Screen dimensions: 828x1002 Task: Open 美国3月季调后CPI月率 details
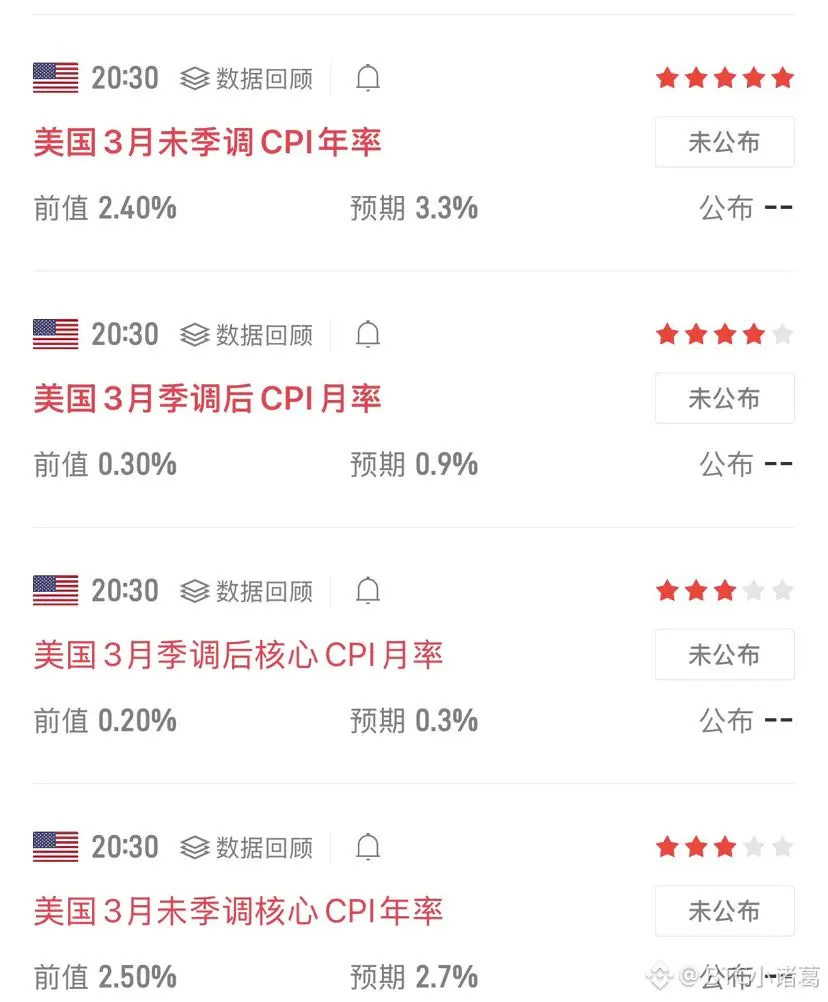(x=208, y=398)
